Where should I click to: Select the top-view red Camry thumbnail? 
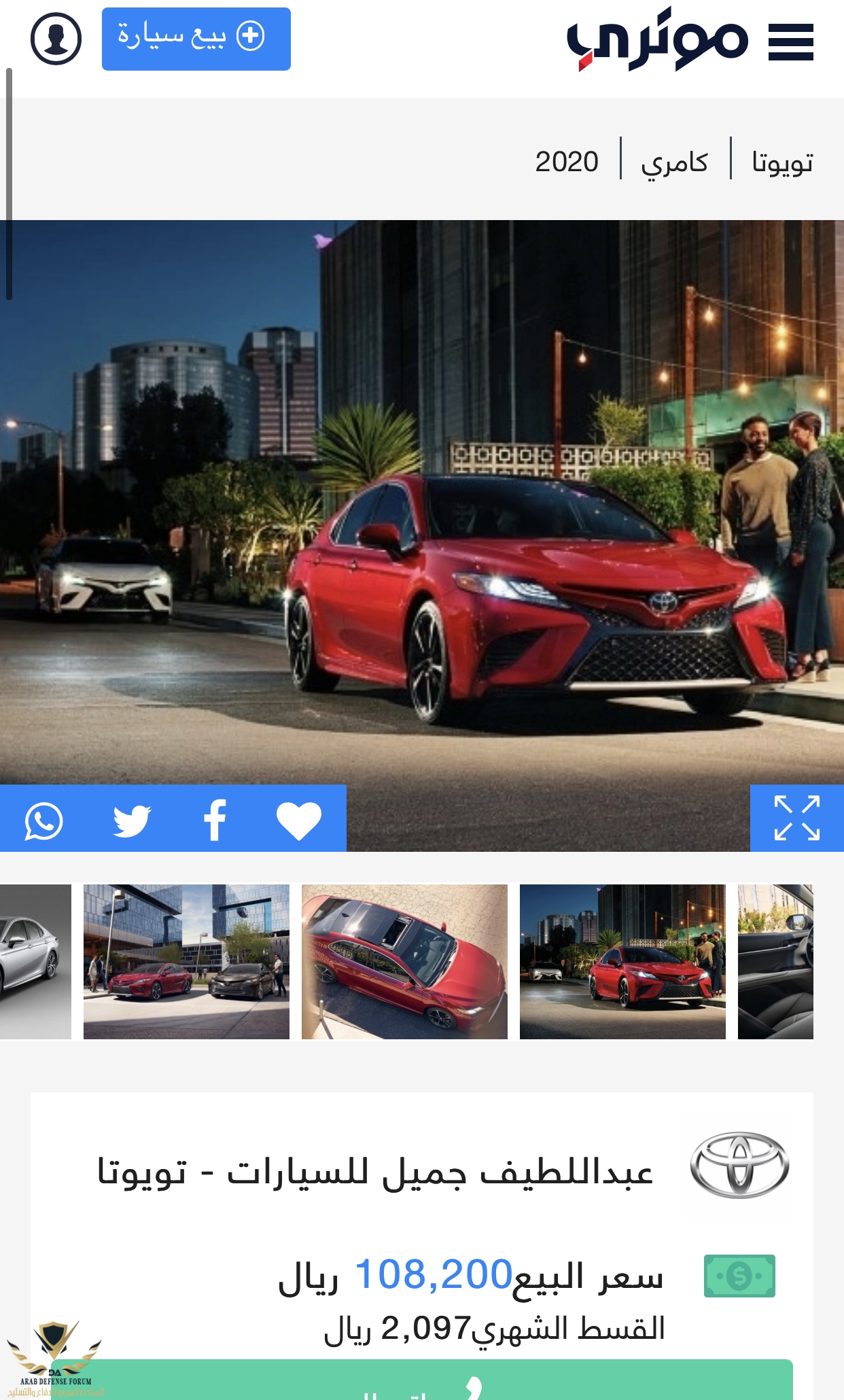(x=404, y=961)
